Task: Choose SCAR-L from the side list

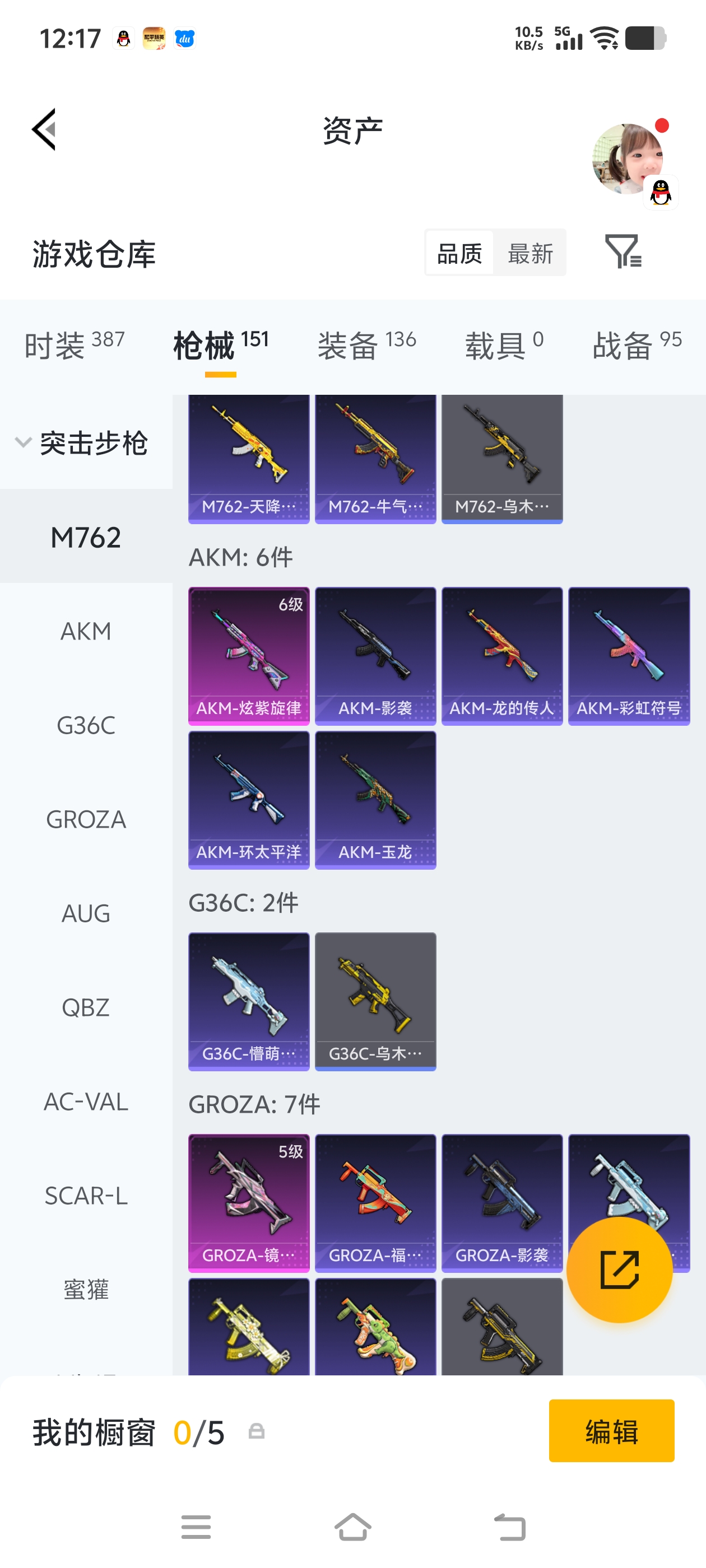Action: point(86,1196)
